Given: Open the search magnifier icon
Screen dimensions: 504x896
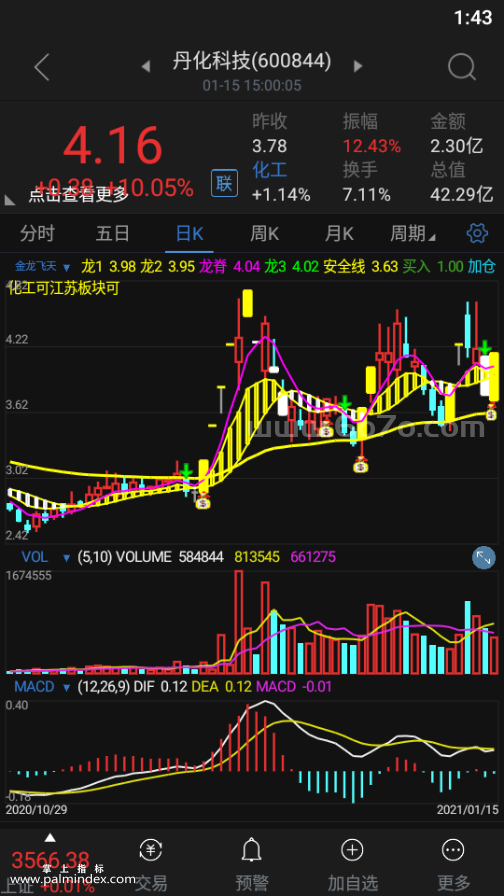Looking at the screenshot, I should point(462,67).
